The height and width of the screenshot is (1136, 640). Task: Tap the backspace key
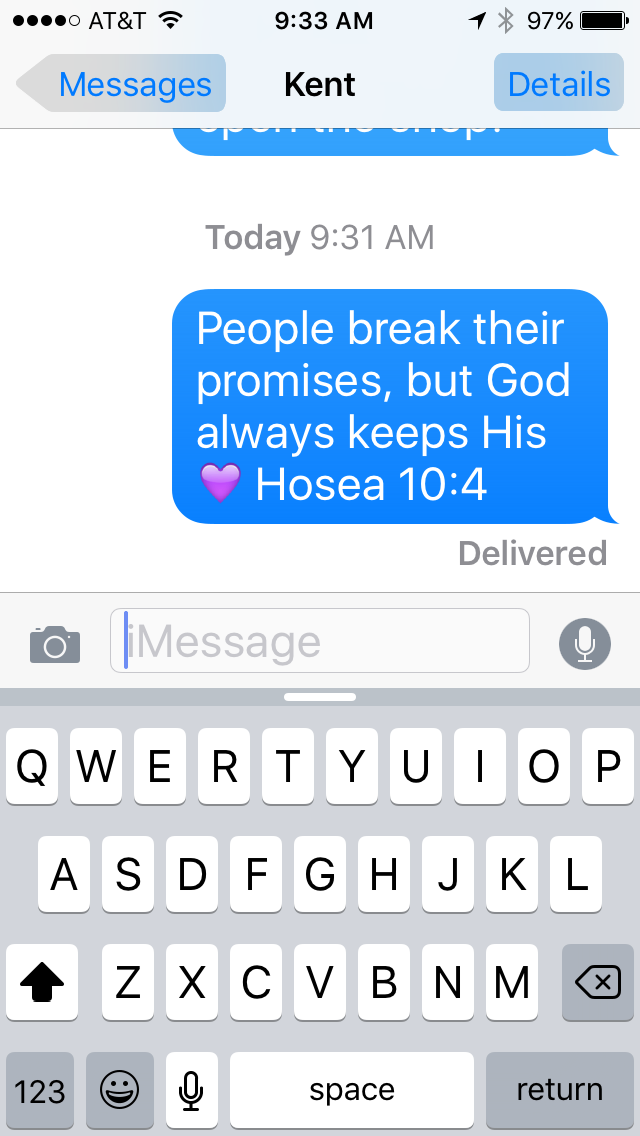598,983
